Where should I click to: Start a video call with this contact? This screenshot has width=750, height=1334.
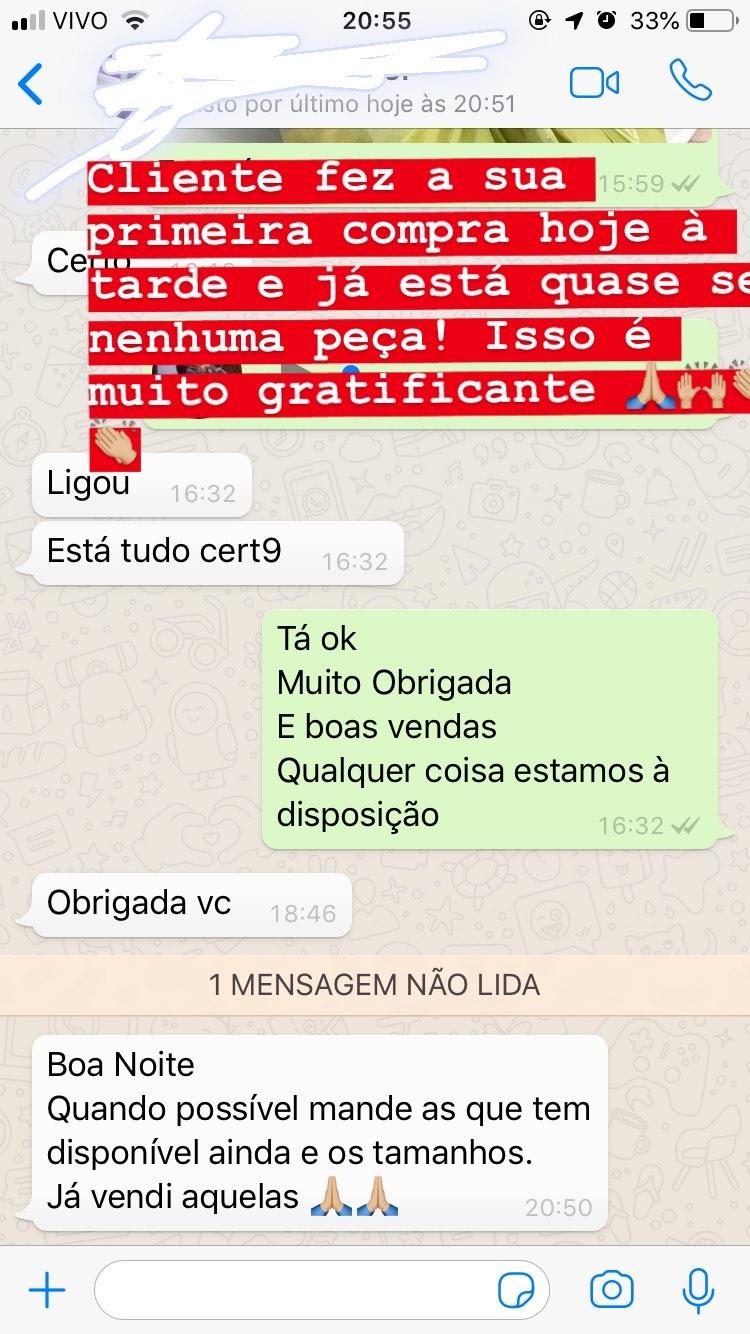pos(594,83)
